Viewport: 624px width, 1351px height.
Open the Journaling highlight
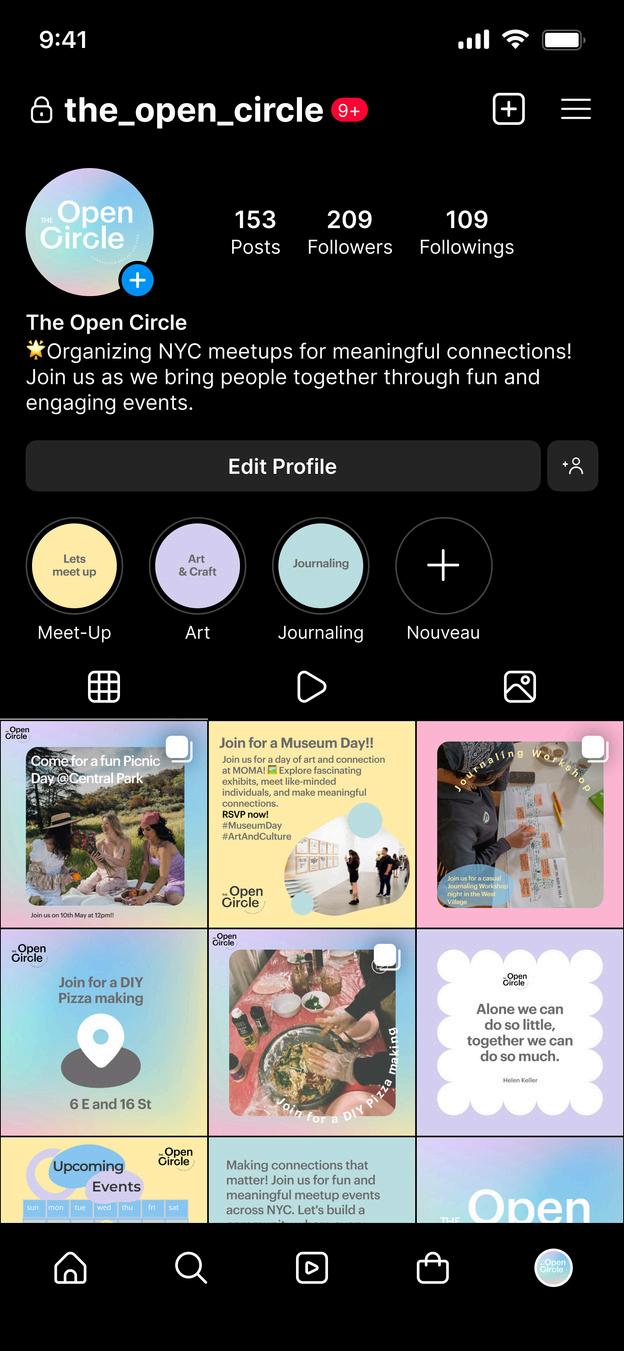(320, 566)
